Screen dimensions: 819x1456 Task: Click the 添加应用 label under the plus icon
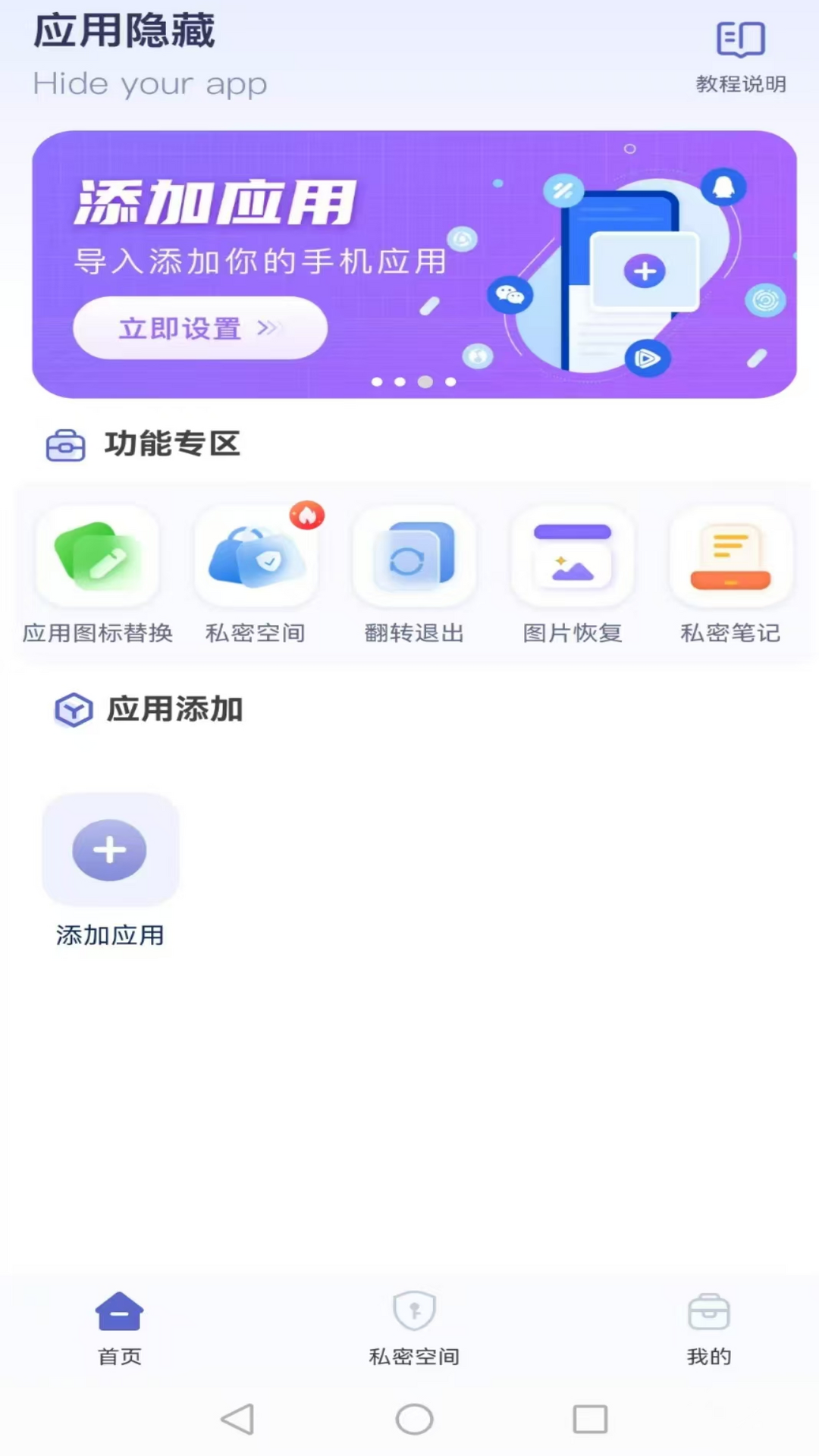(110, 936)
